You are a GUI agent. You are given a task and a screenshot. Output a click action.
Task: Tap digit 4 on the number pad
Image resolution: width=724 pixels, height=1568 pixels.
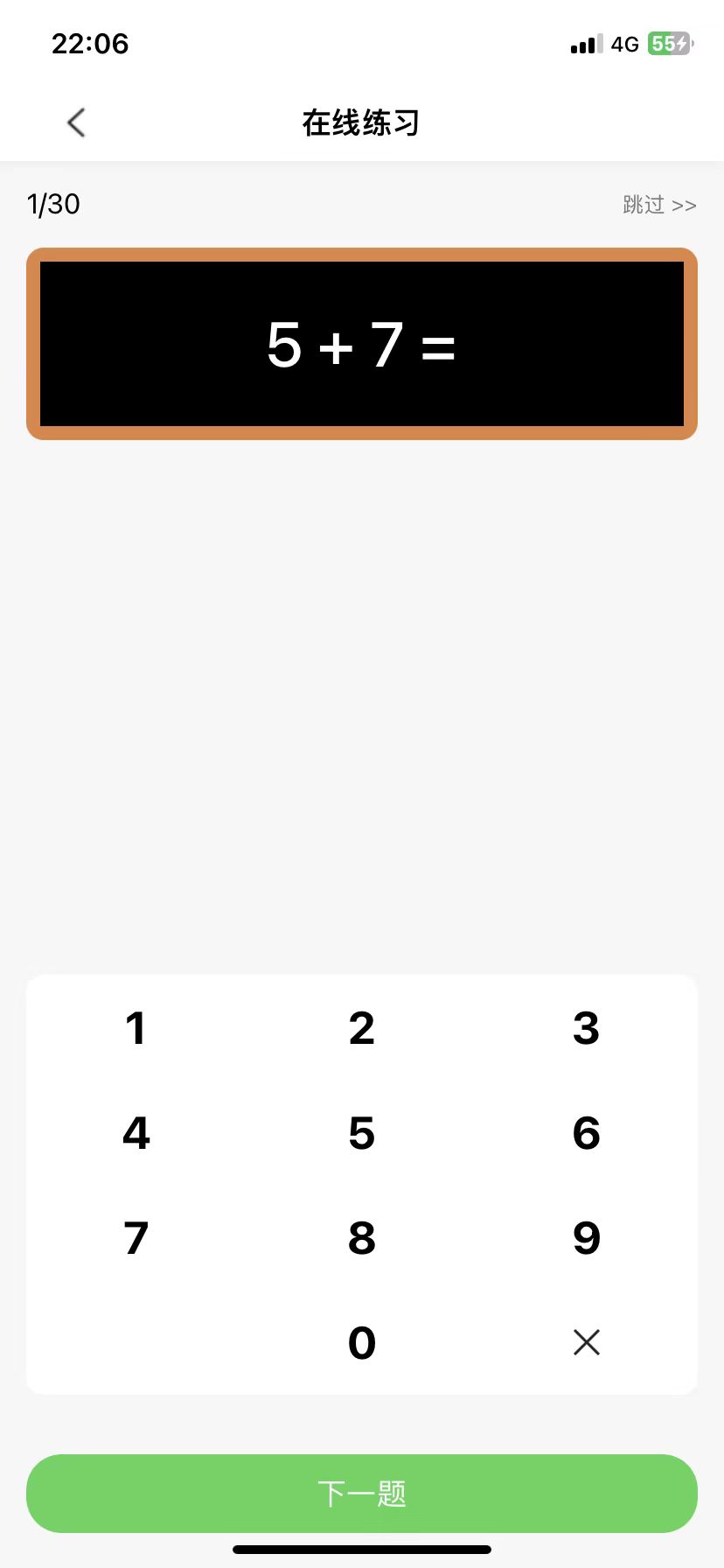coord(136,1133)
